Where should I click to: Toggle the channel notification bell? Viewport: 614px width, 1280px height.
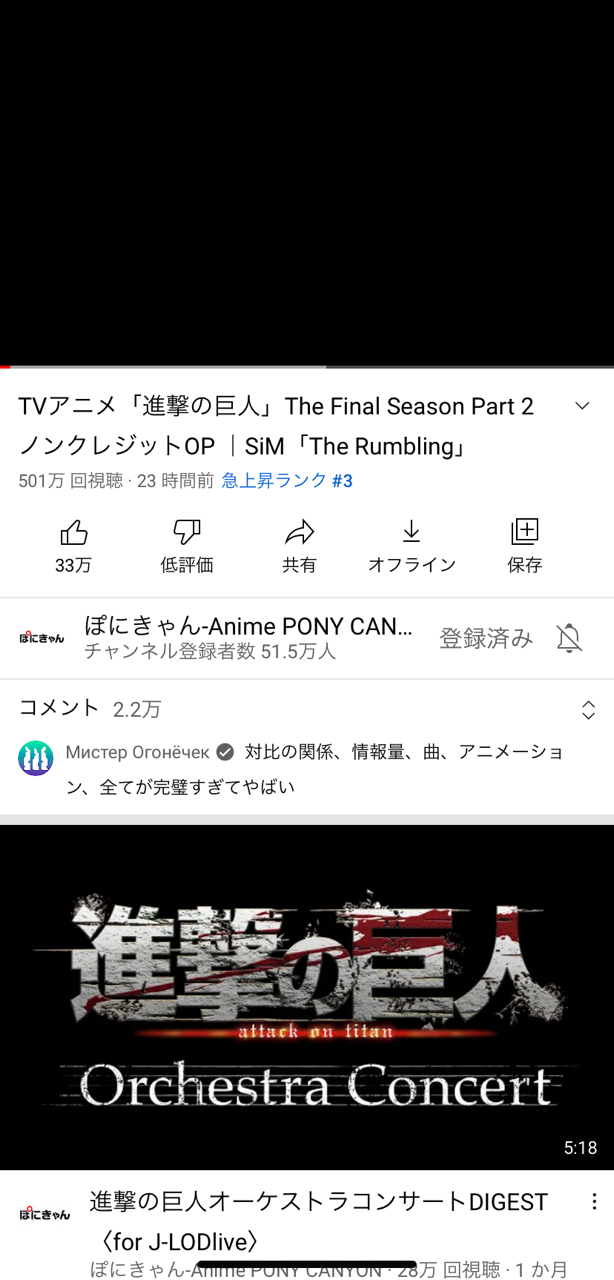pos(569,638)
